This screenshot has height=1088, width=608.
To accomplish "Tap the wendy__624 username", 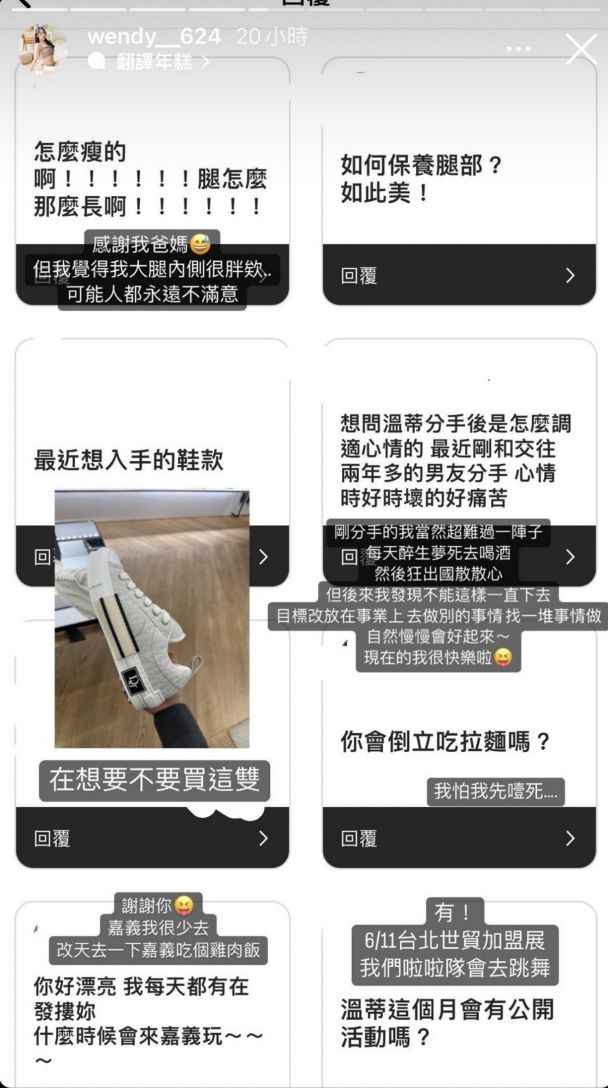I will [154, 37].
